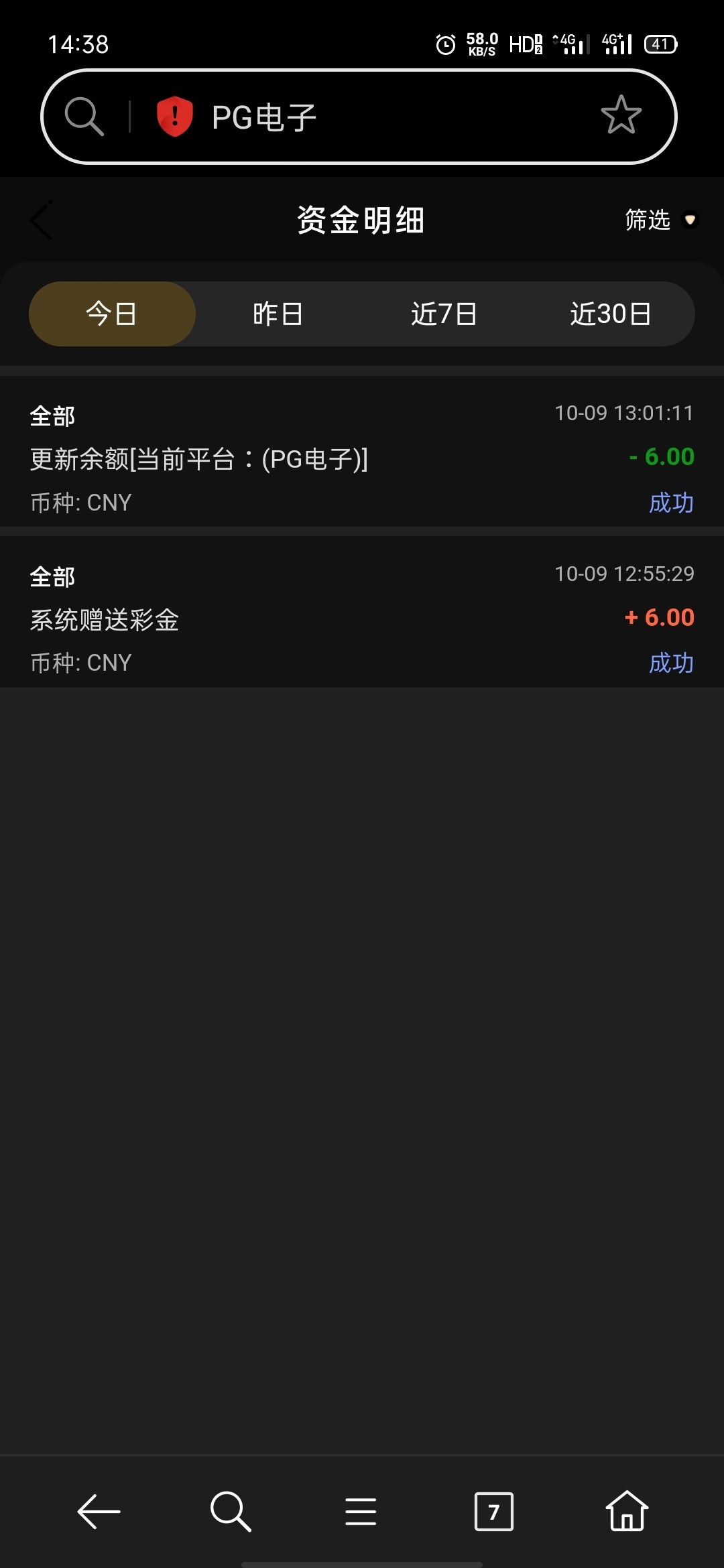Open the red security shield warning

click(174, 117)
